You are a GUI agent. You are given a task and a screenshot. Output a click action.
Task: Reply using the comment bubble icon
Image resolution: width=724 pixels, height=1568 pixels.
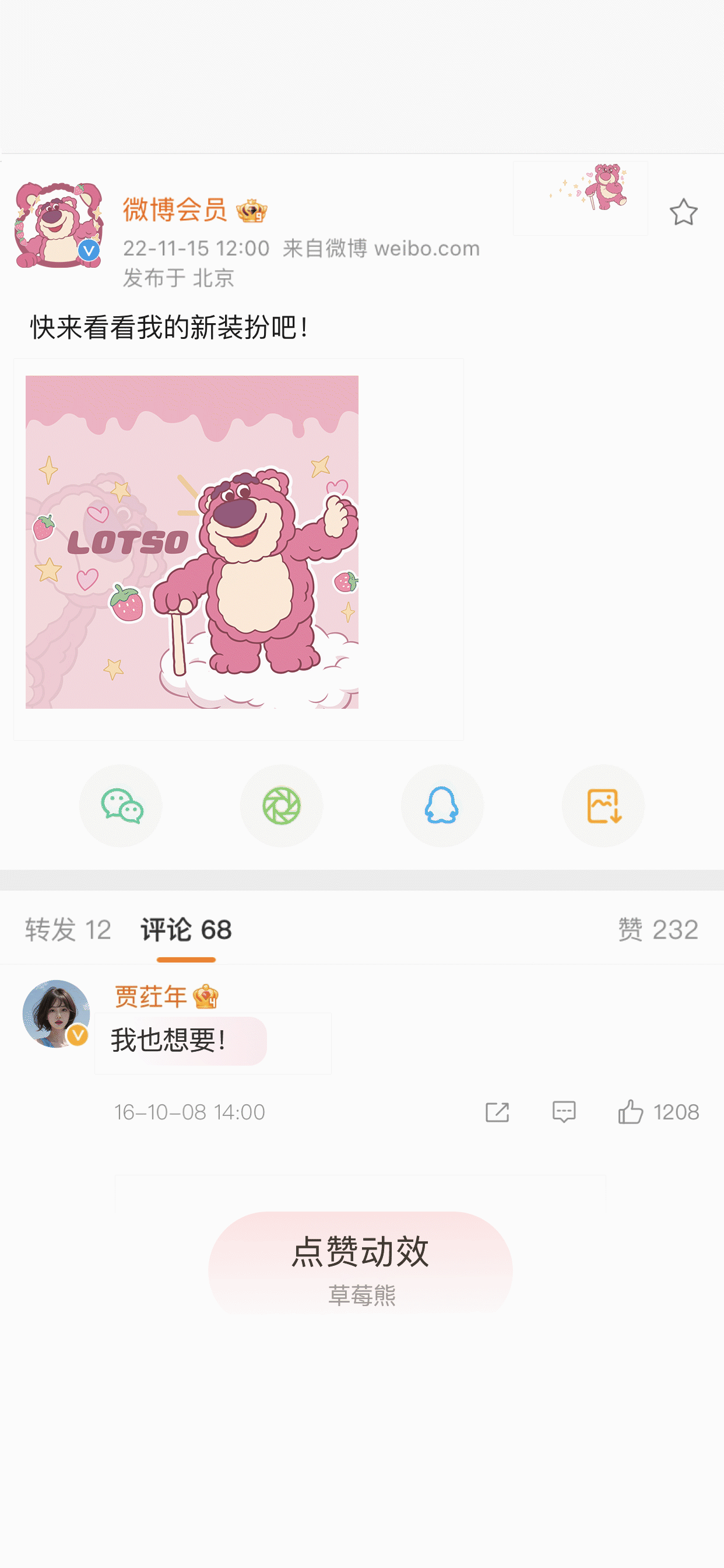[565, 1111]
